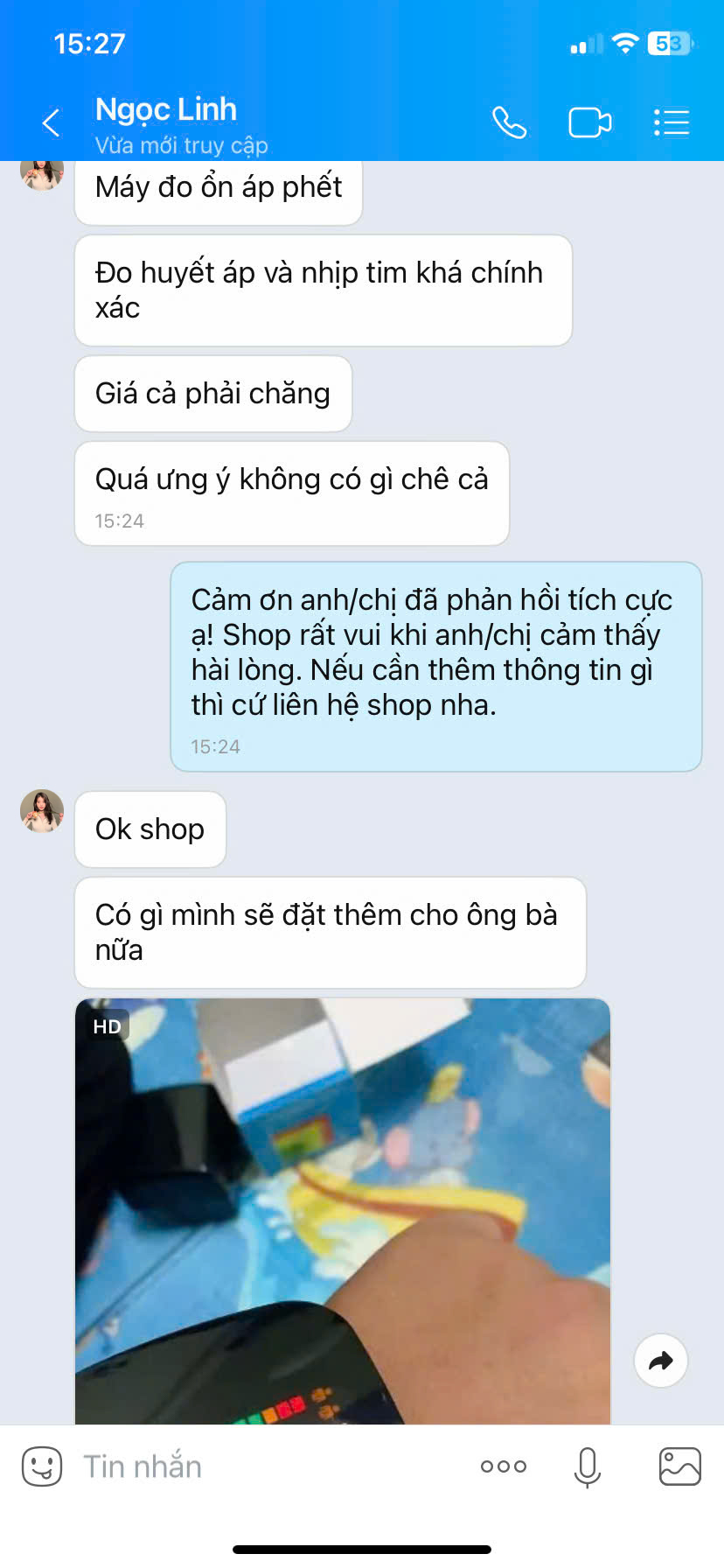Go back to the chat list
This screenshot has width=724, height=1568.
coord(52,122)
